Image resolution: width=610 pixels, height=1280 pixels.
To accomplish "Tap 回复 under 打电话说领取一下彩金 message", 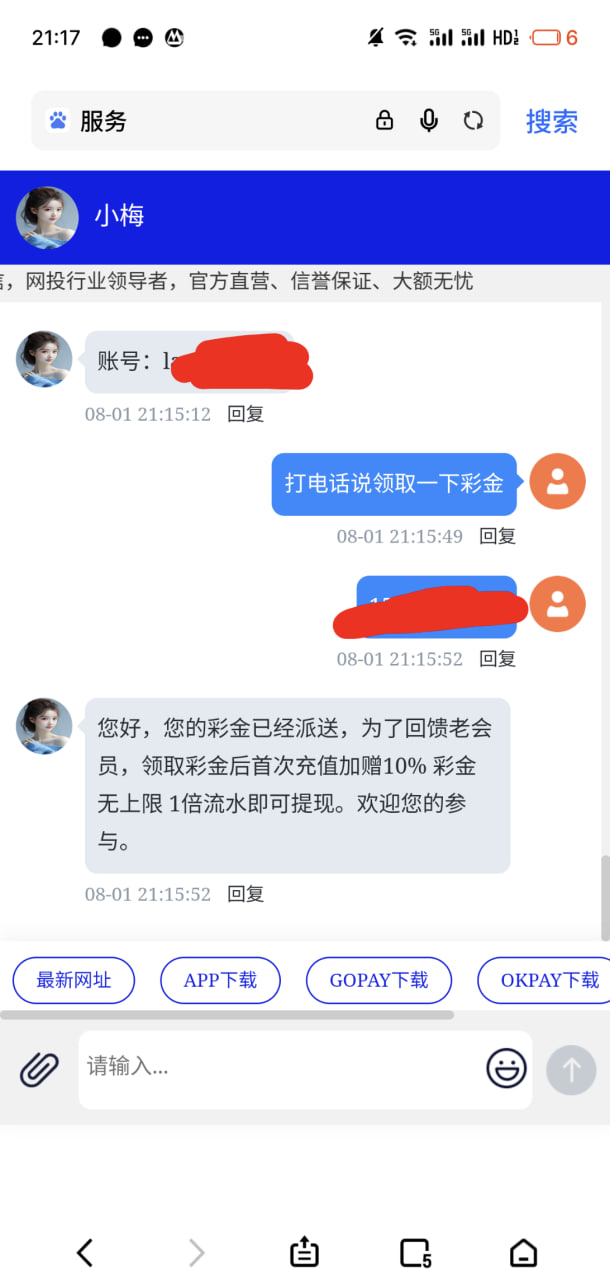I will (497, 536).
